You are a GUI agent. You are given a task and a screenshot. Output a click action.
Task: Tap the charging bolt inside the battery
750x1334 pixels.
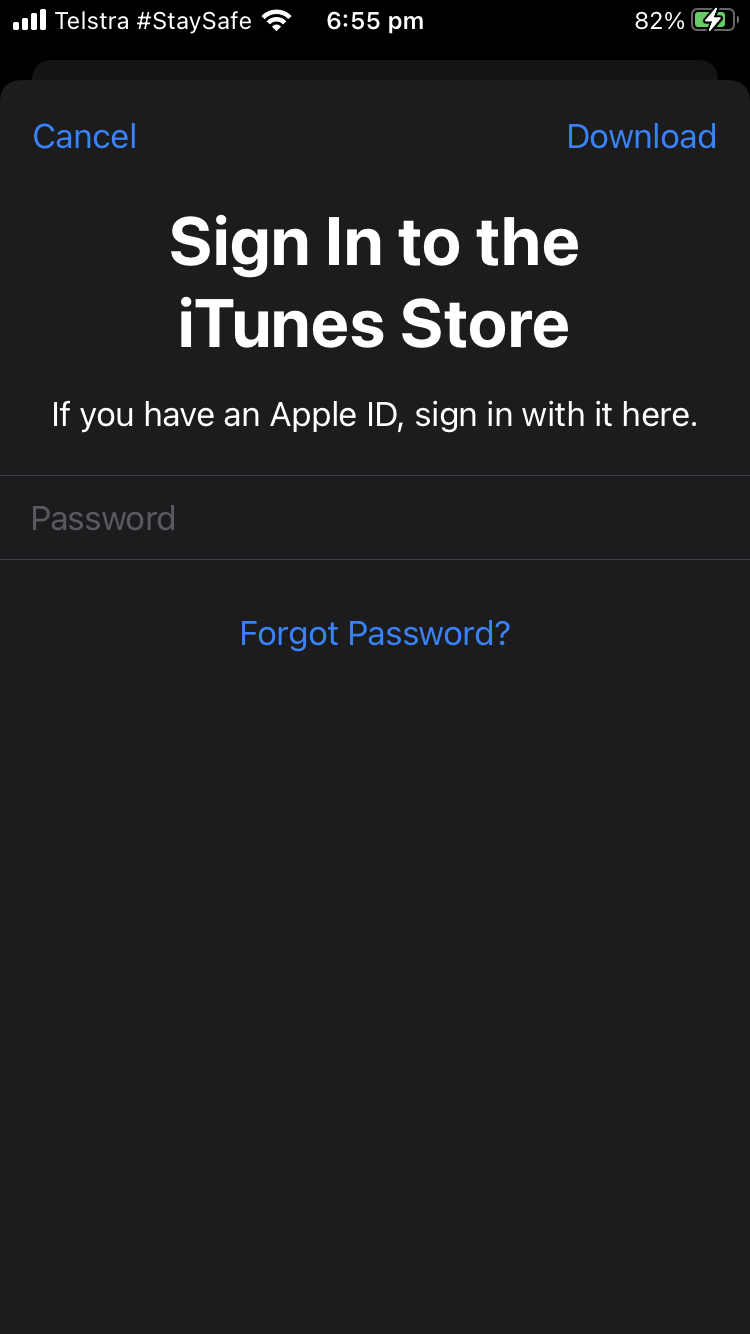point(712,19)
